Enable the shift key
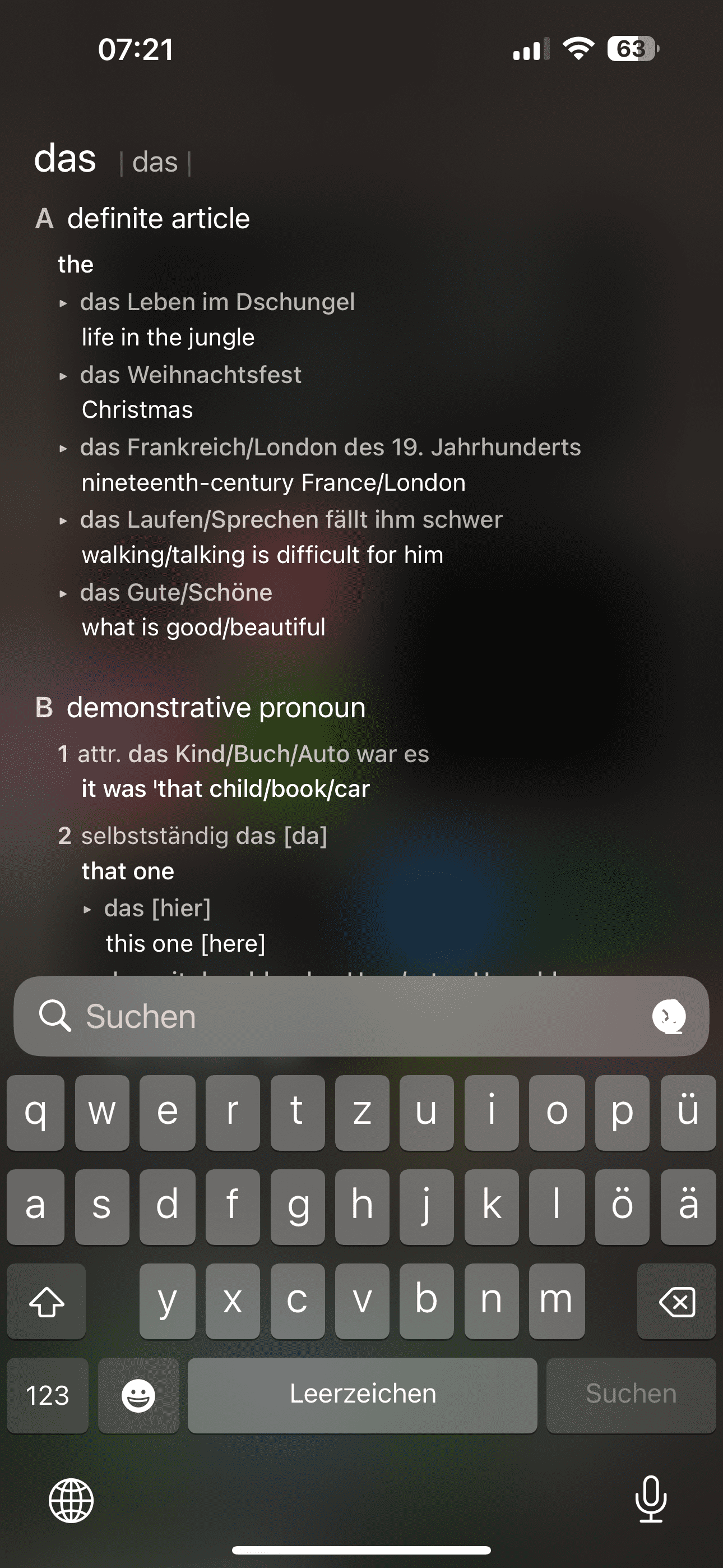Screen dimensions: 723x1568 coord(47,1301)
